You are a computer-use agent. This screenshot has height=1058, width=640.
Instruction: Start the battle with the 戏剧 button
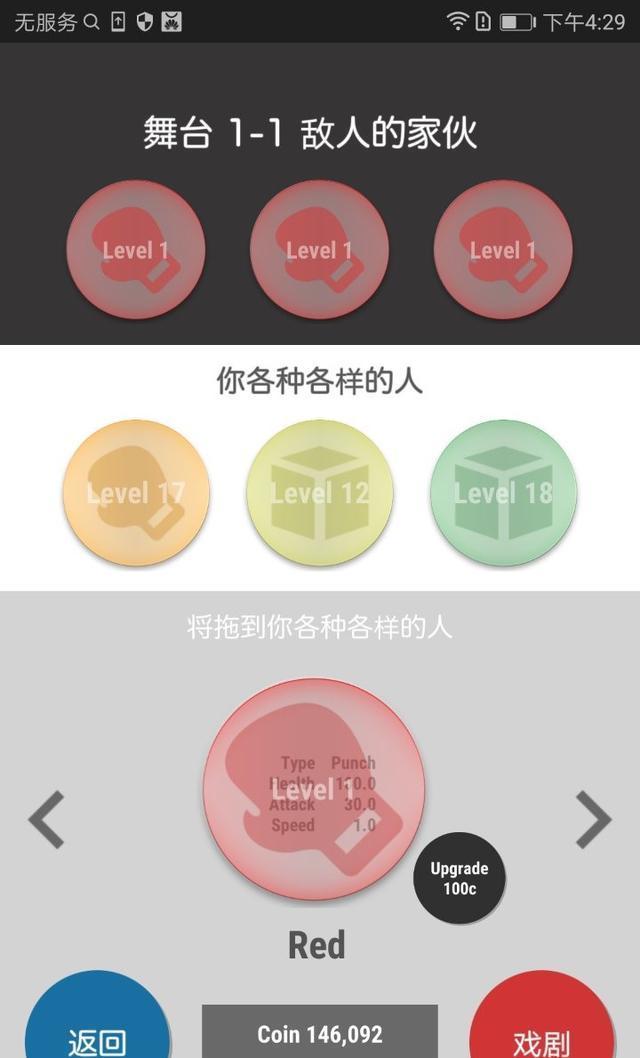[x=541, y=1025]
